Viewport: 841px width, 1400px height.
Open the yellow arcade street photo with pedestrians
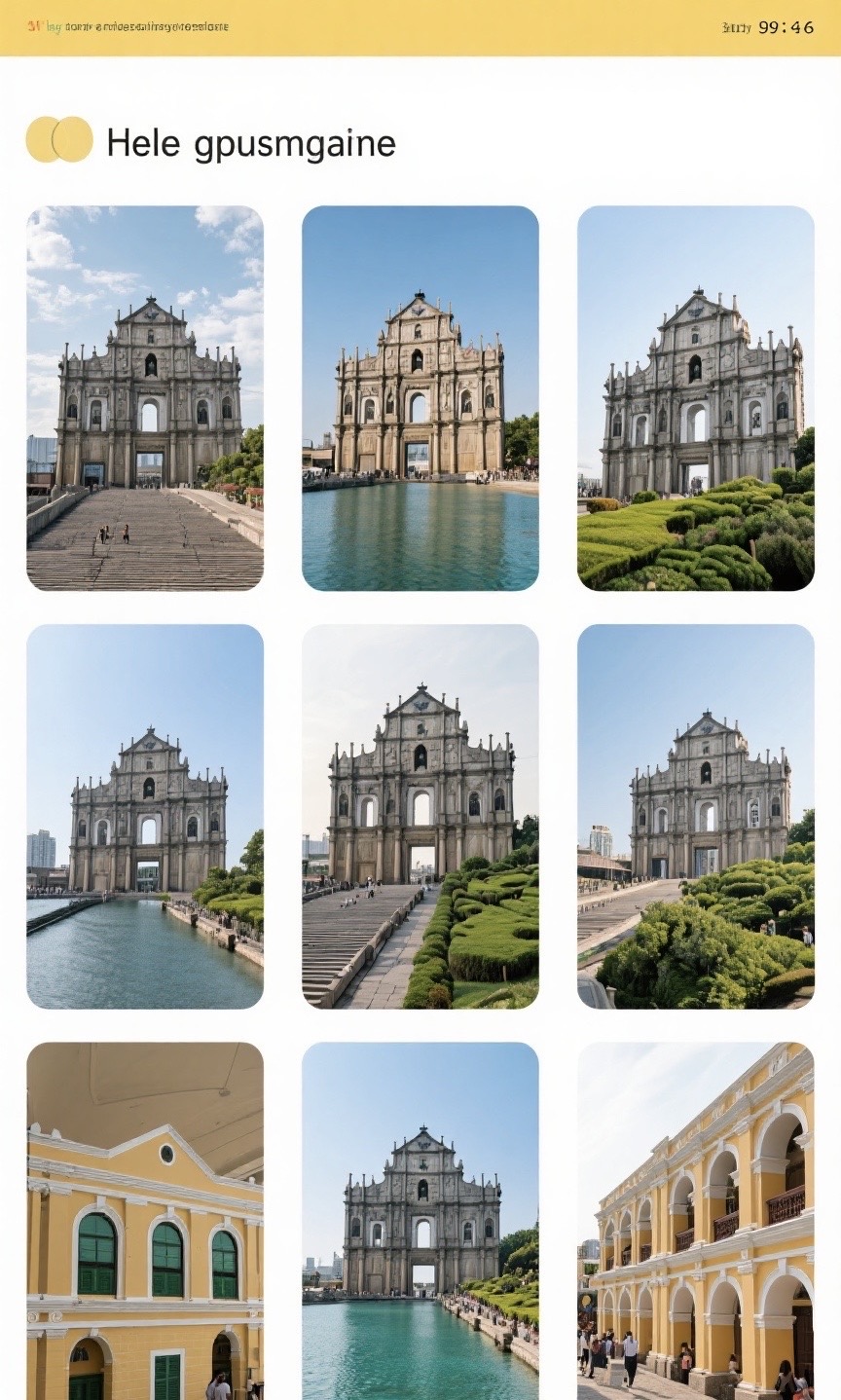pyautogui.click(x=696, y=1221)
